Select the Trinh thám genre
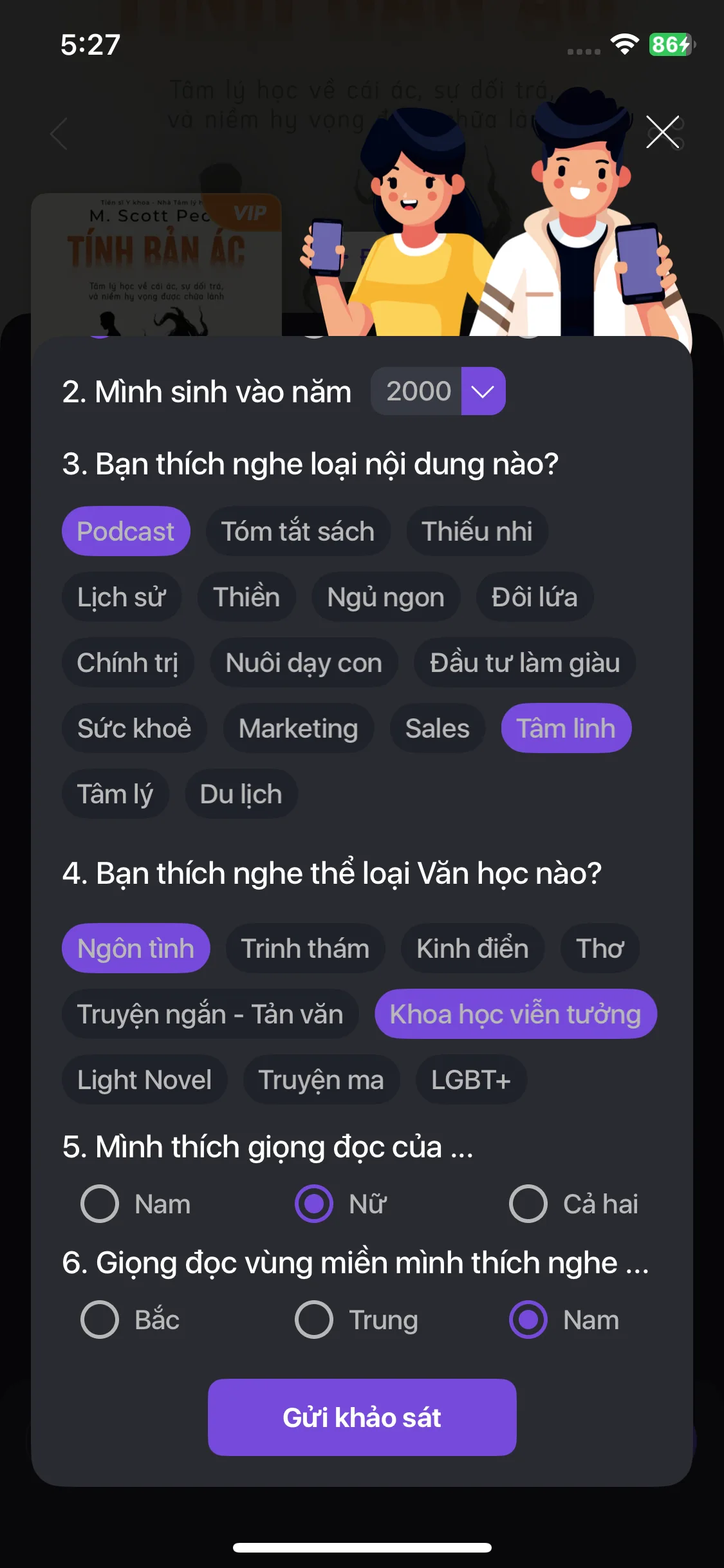Image resolution: width=724 pixels, height=1568 pixels. 305,949
